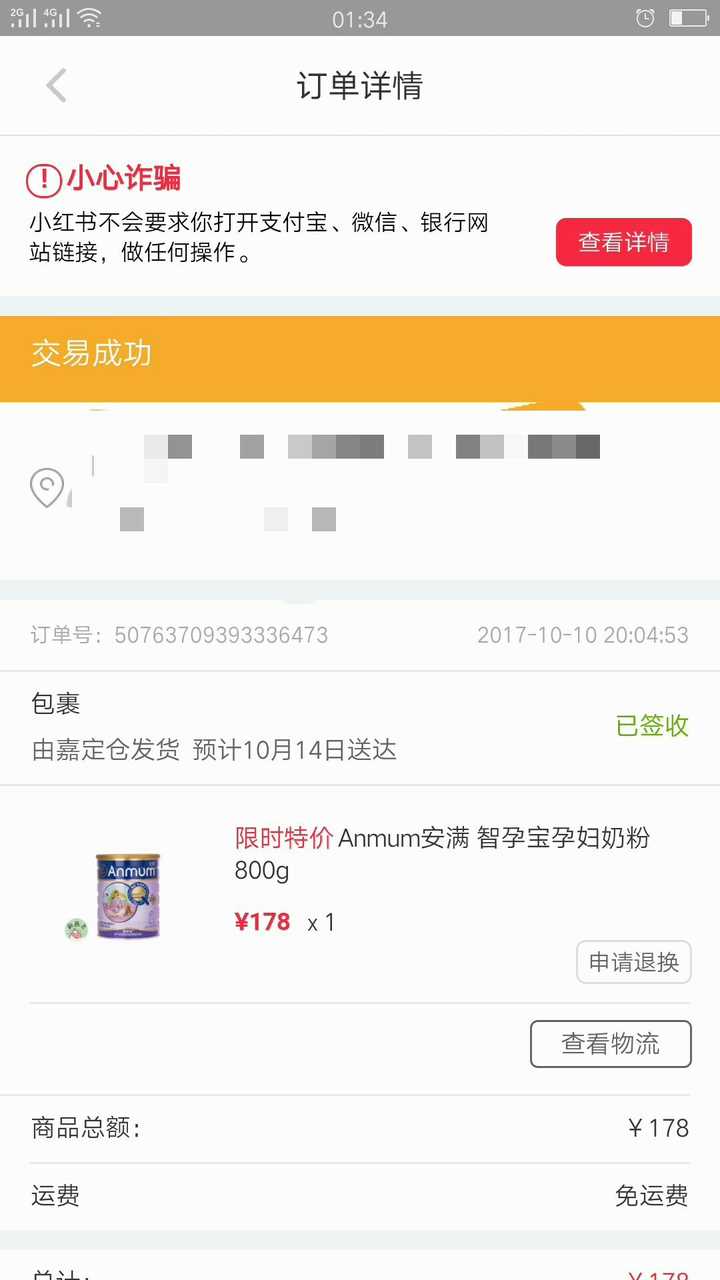The image size is (720, 1280).
Task: Open the Anmum 安满 milk powder product
Action: pyautogui.click(x=441, y=853)
